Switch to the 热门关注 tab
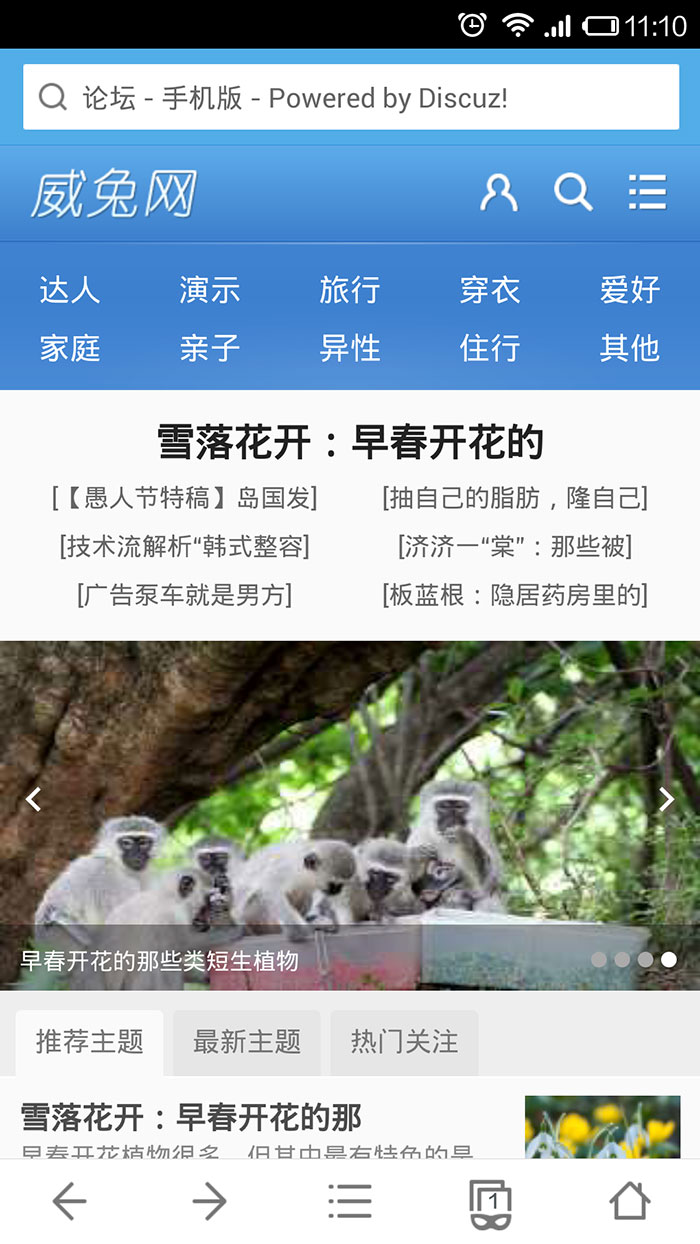 click(404, 1042)
